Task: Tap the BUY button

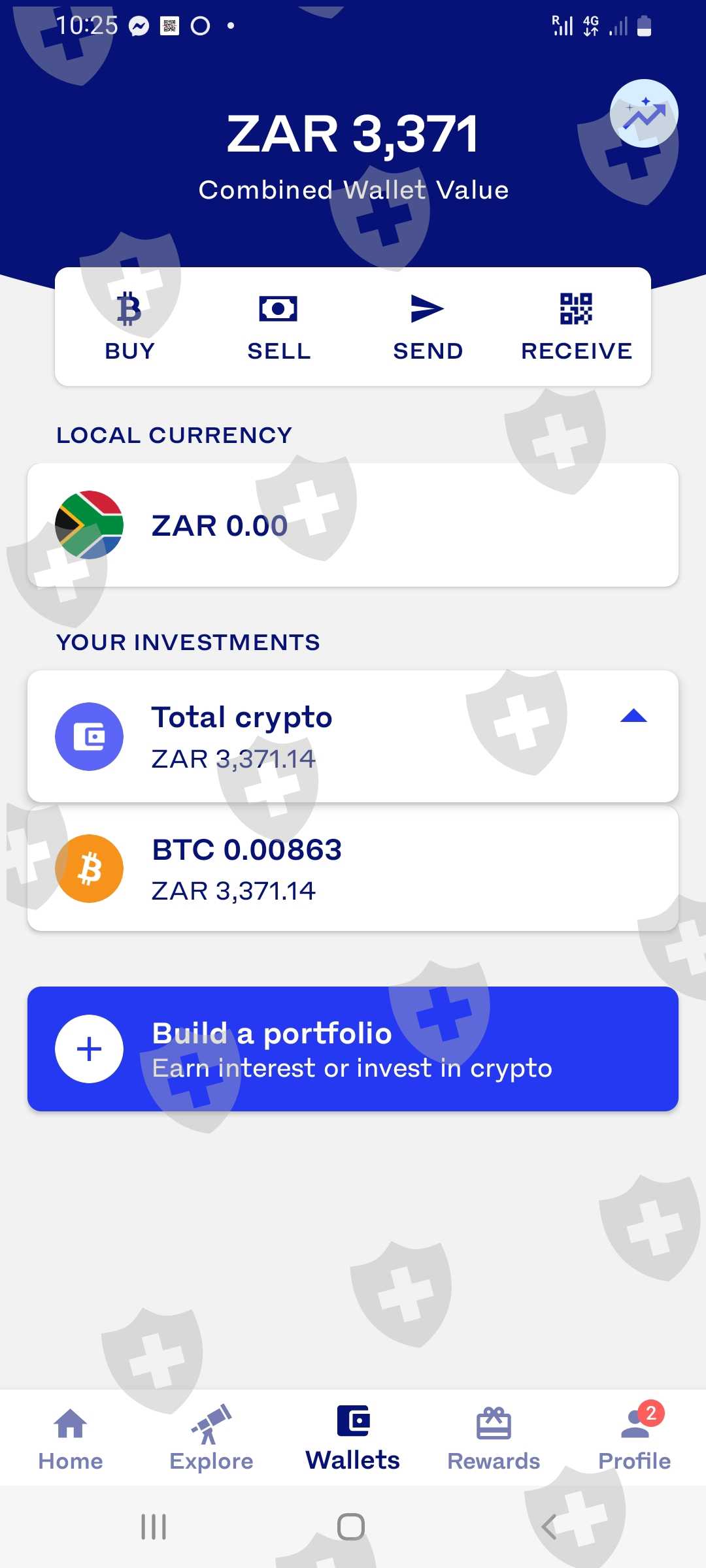Action: (x=129, y=327)
